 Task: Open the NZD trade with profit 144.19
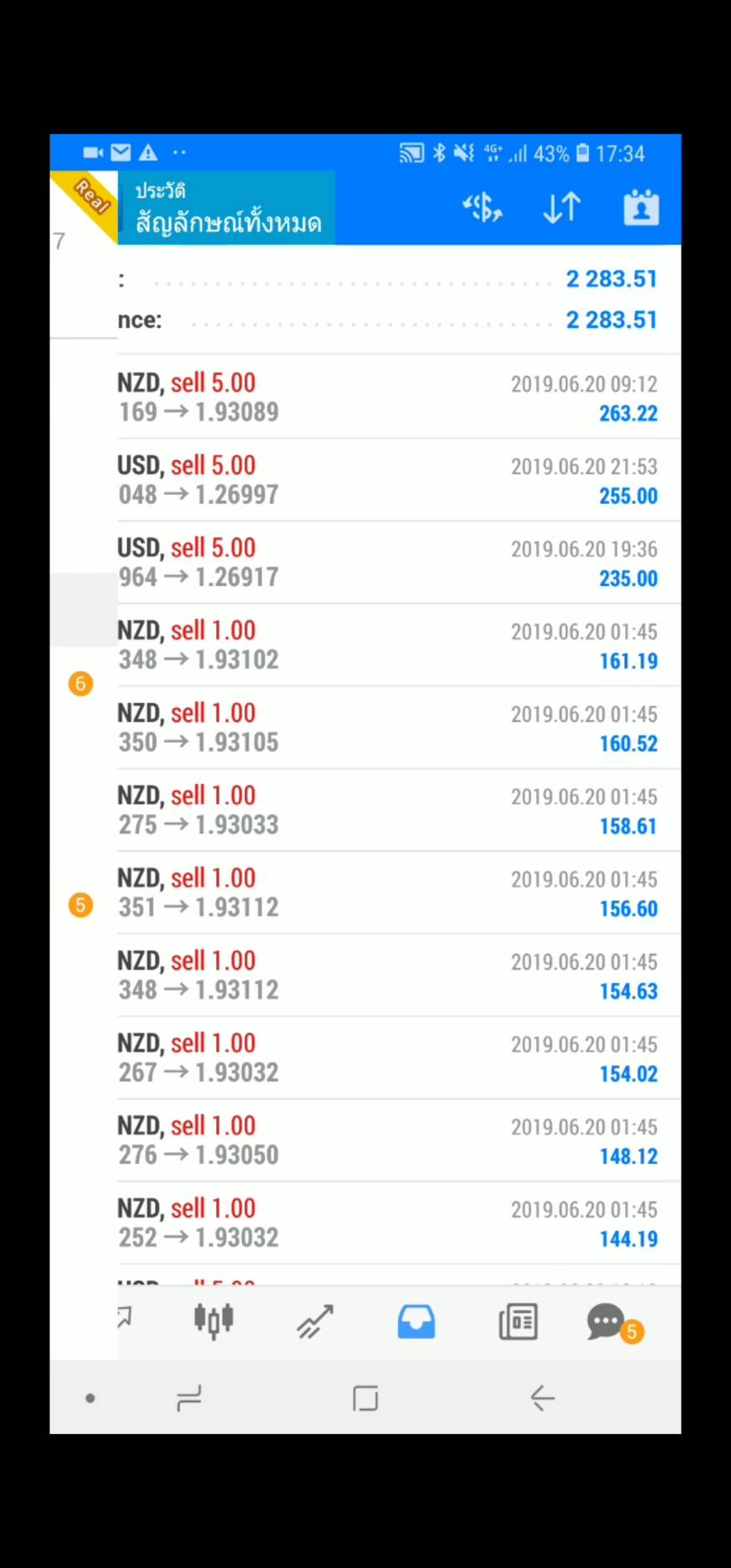(x=399, y=1223)
